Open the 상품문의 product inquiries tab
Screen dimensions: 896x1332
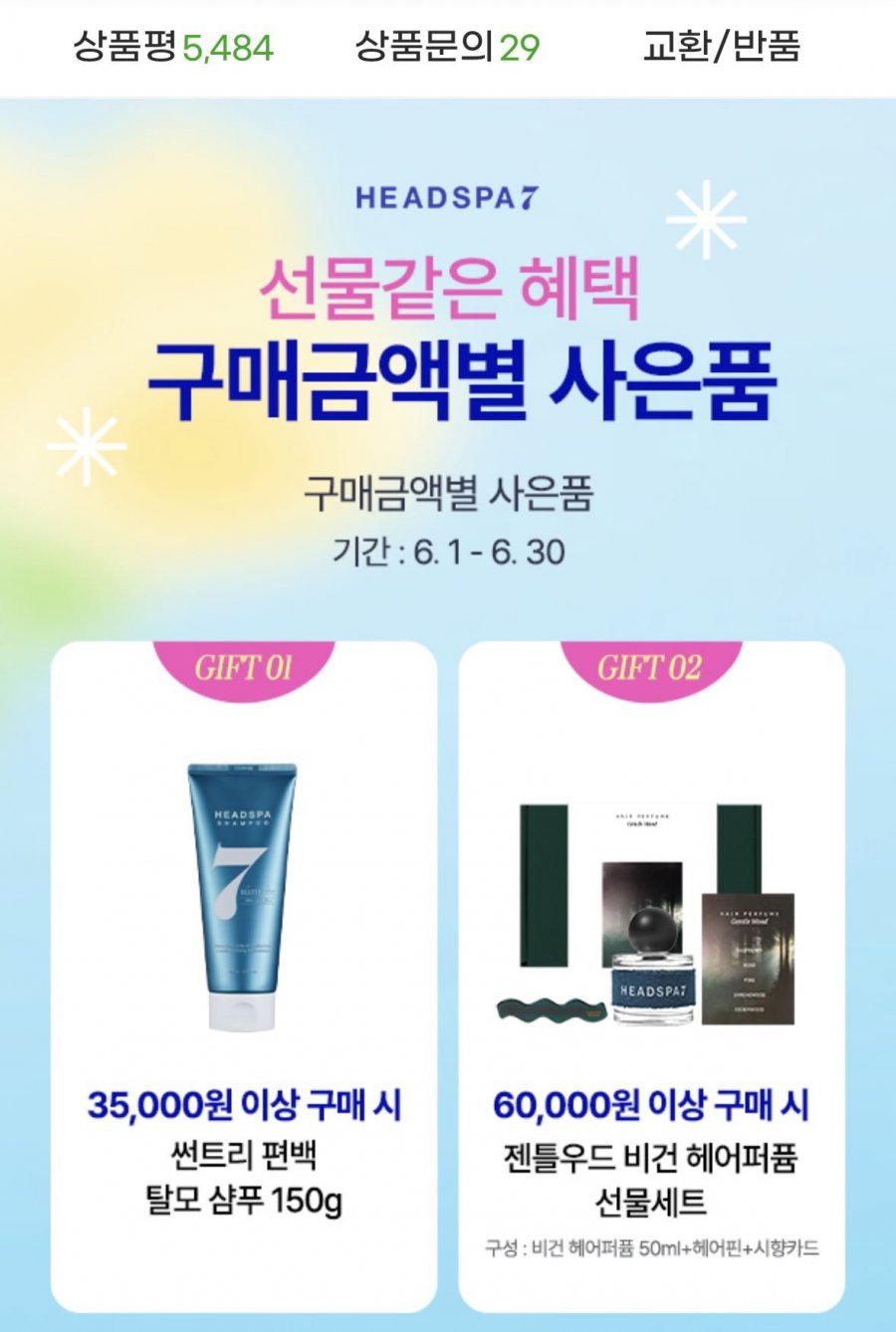[x=447, y=47]
